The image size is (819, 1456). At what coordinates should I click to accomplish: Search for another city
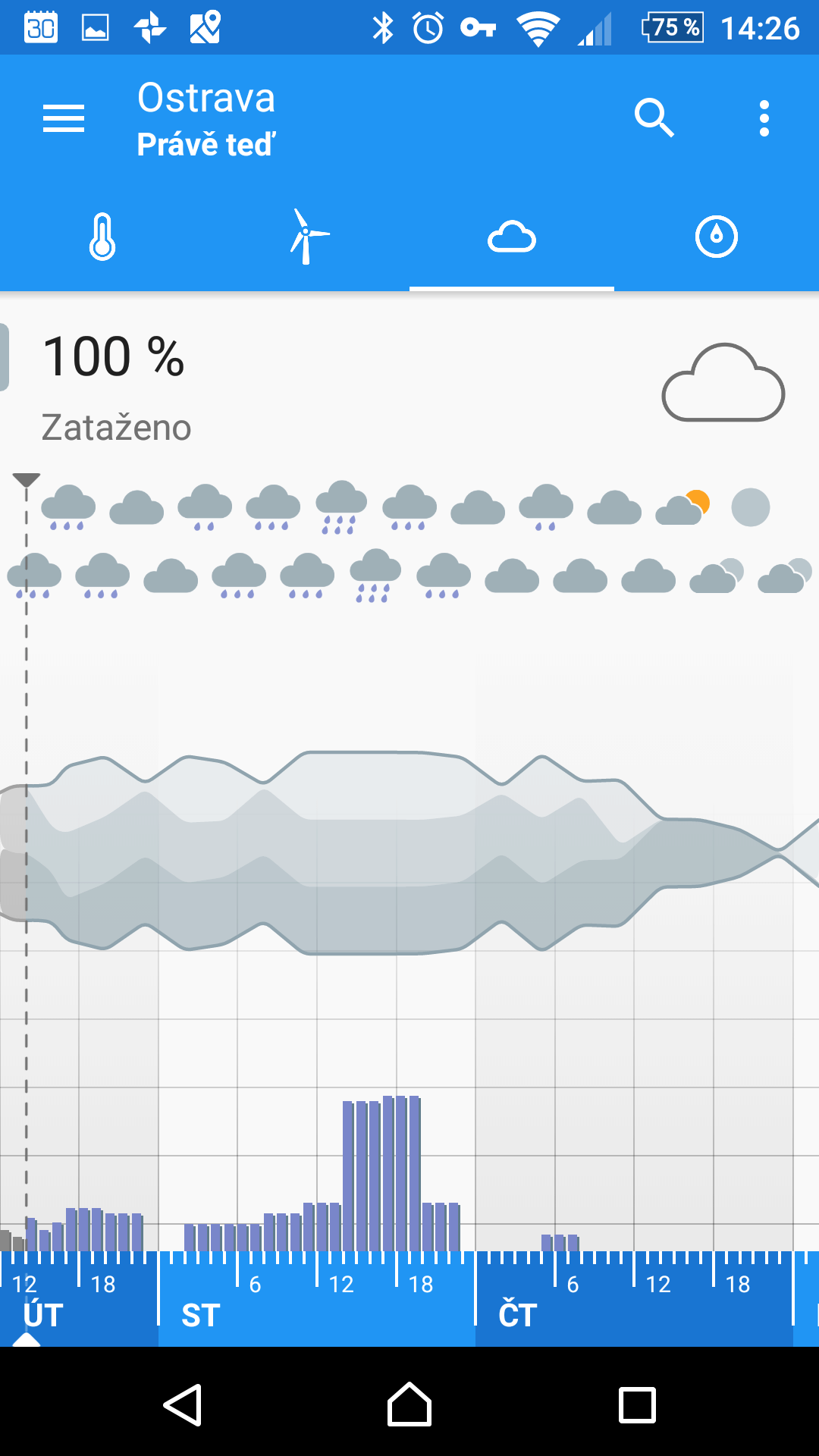654,118
